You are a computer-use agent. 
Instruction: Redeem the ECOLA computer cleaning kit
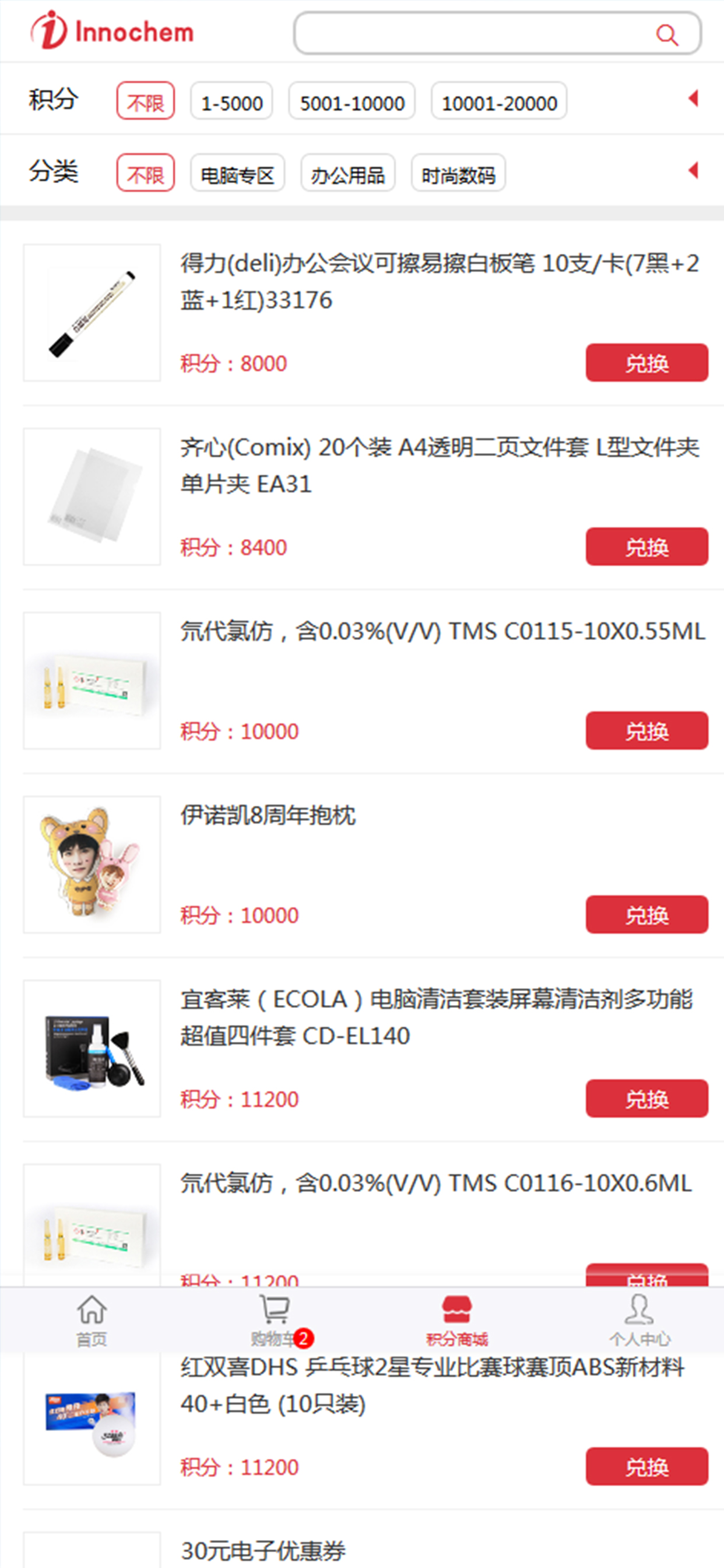(x=646, y=1098)
